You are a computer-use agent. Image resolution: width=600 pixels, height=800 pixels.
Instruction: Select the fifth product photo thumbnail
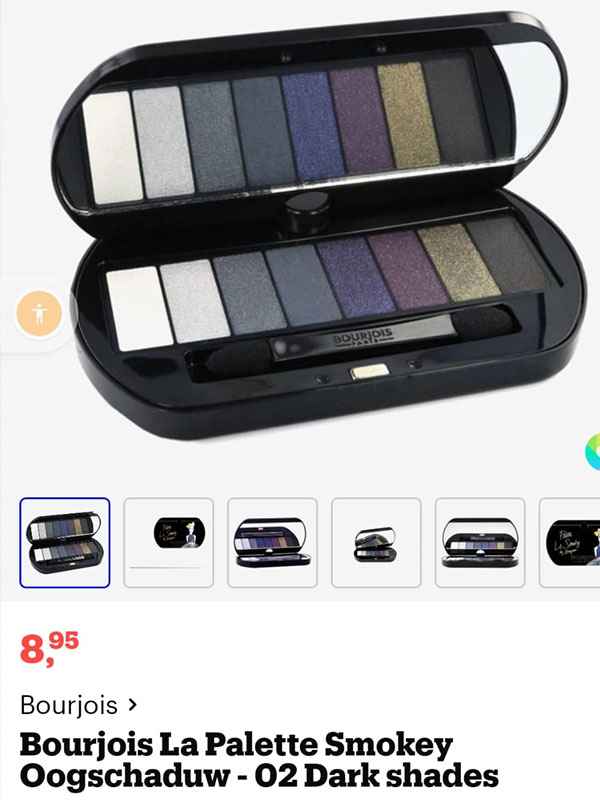(x=480, y=542)
